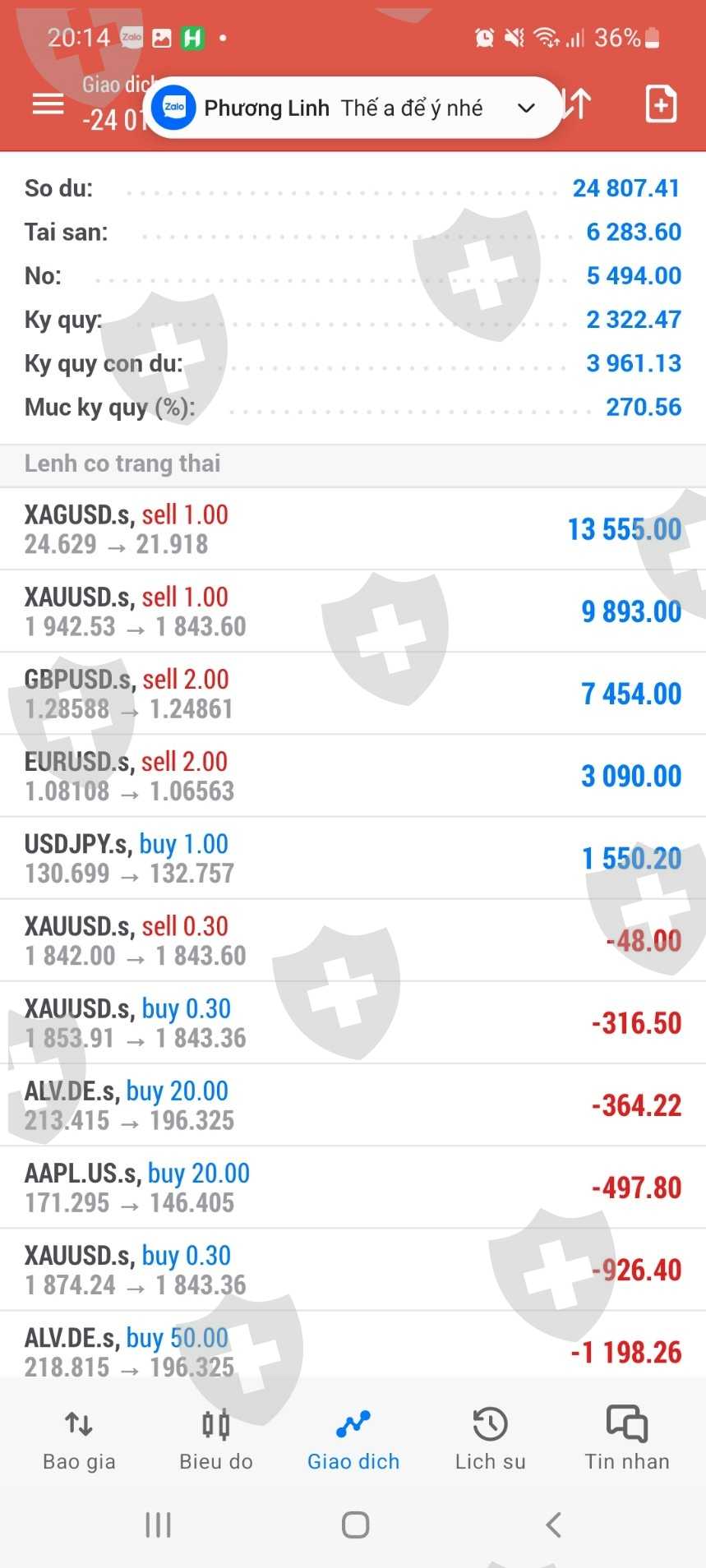Viewport: 706px width, 1568px height.
Task: Switch to the Tin nhan tab
Action: pyautogui.click(x=627, y=1438)
